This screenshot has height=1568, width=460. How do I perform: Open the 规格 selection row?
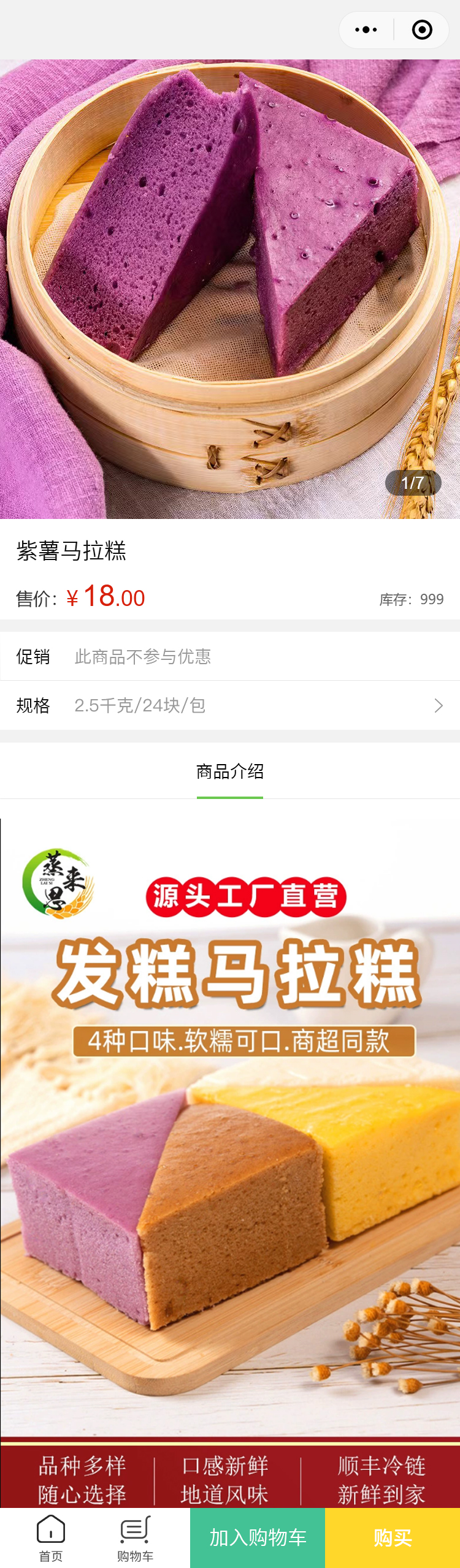[x=230, y=705]
